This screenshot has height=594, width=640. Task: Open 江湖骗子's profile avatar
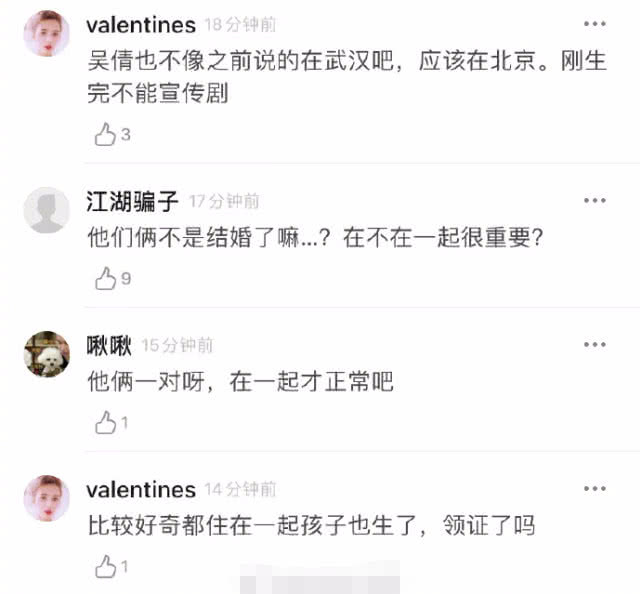[46, 210]
